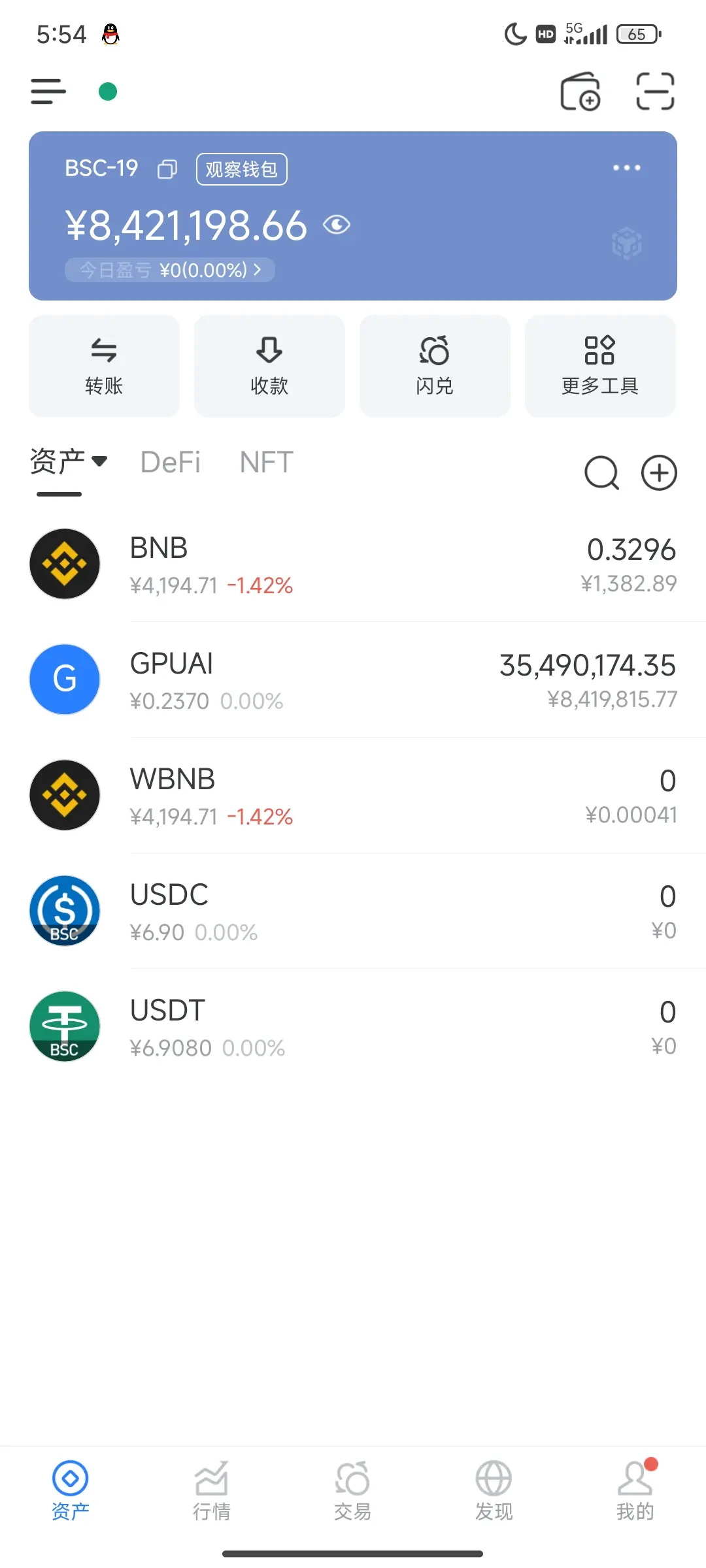Open the USDT asset row
The width and height of the screenshot is (706, 1568).
click(x=353, y=1026)
